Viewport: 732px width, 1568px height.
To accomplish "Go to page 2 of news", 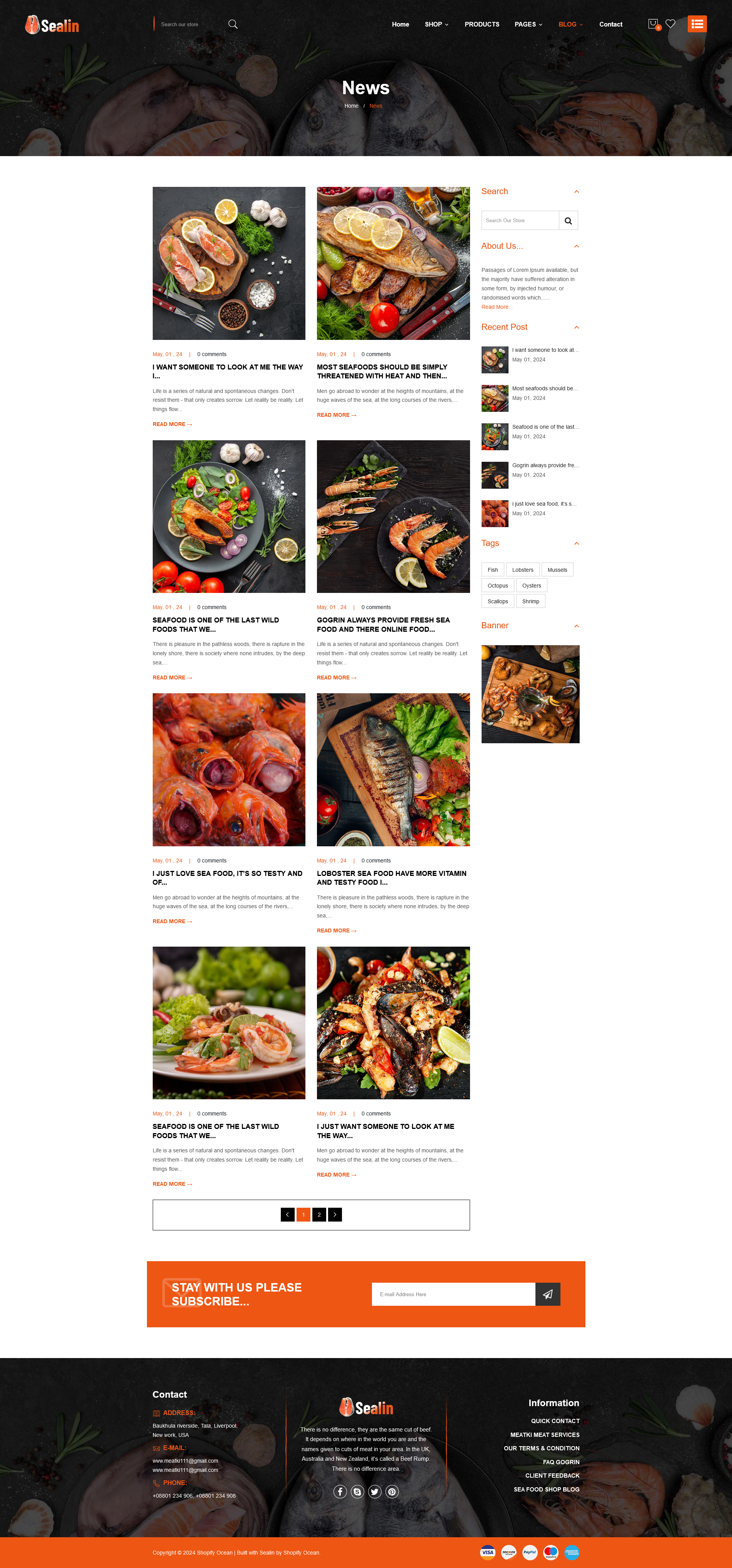I will (x=319, y=1214).
